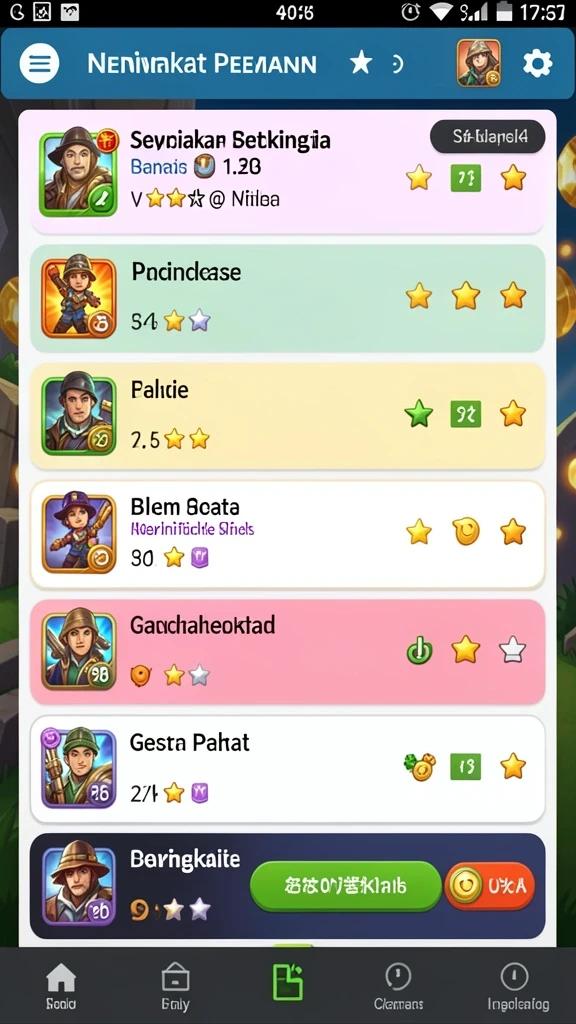
Task: Open the Palide card
Action: pyautogui.click(x=287, y=416)
